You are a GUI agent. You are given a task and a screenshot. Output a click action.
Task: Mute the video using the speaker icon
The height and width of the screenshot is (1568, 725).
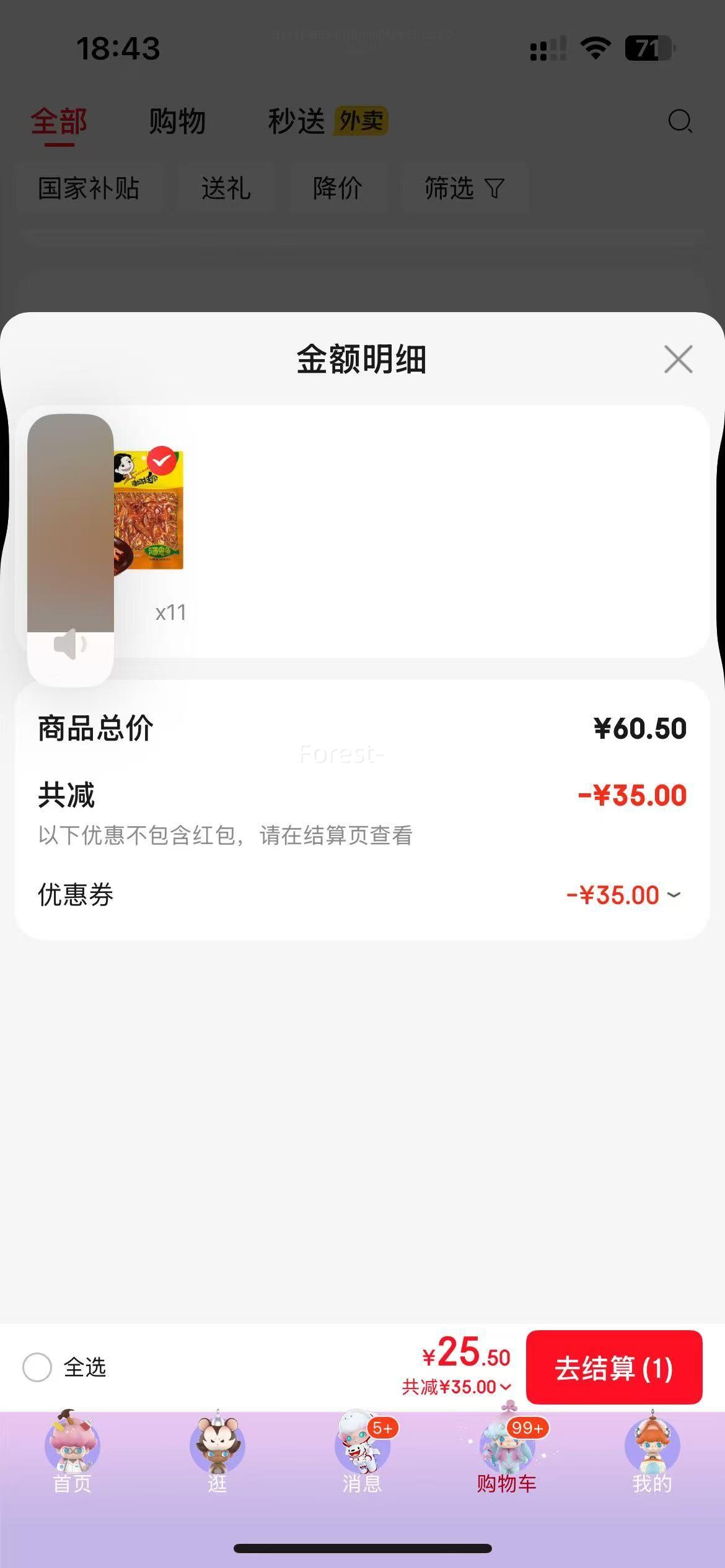point(70,644)
